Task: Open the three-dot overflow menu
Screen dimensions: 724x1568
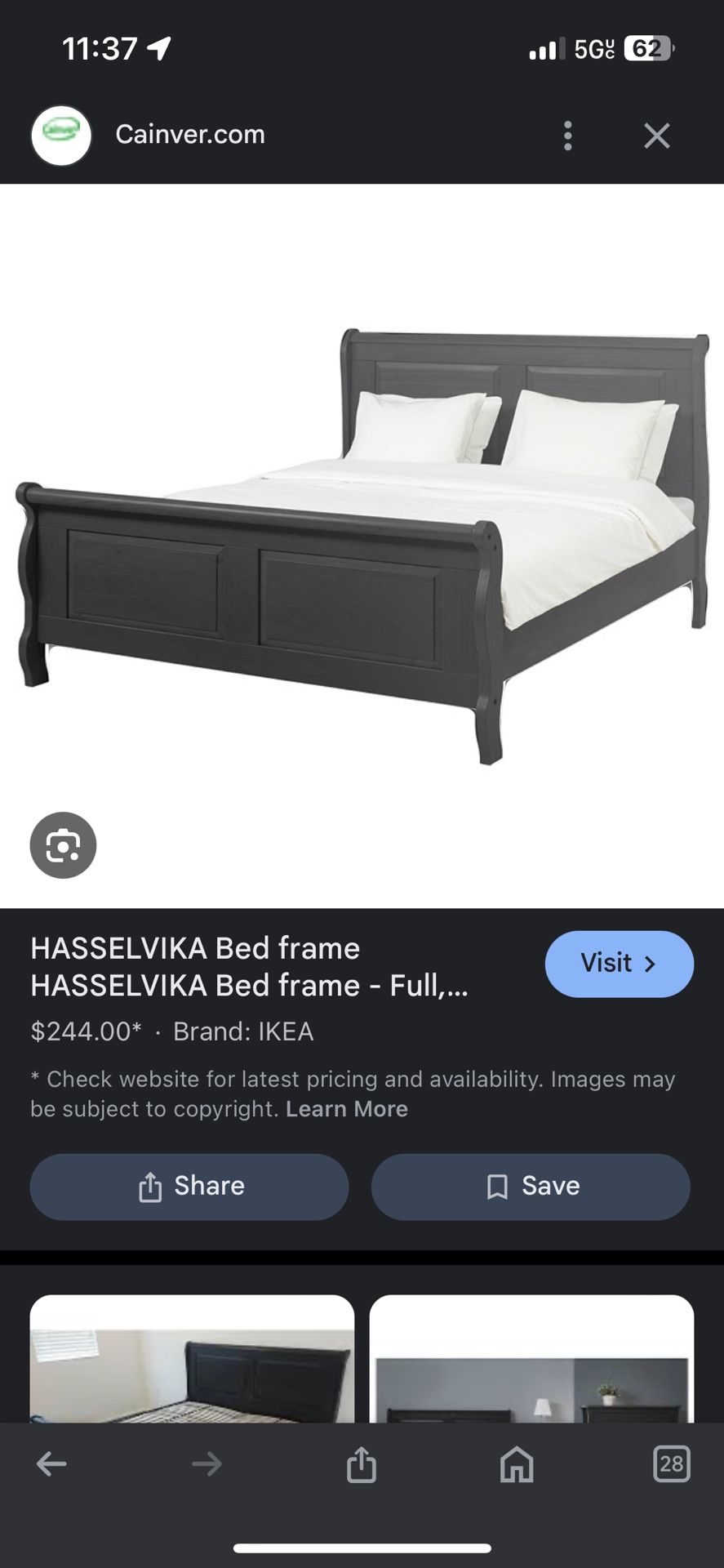Action: [568, 136]
